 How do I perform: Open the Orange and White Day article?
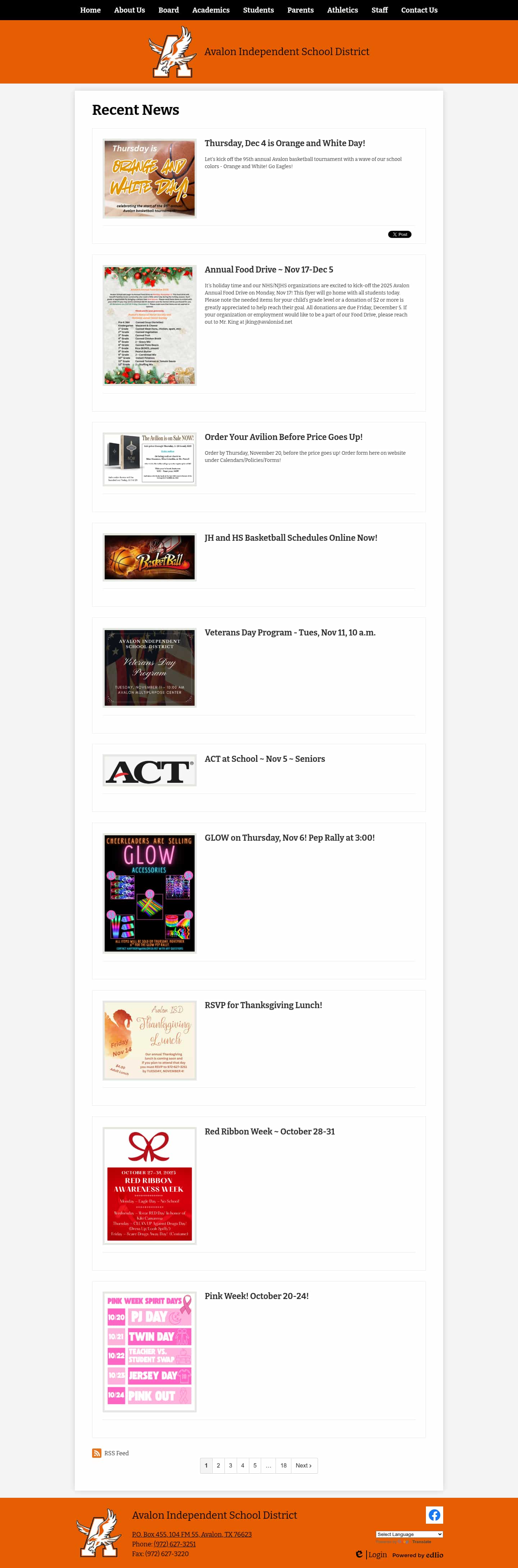[285, 143]
